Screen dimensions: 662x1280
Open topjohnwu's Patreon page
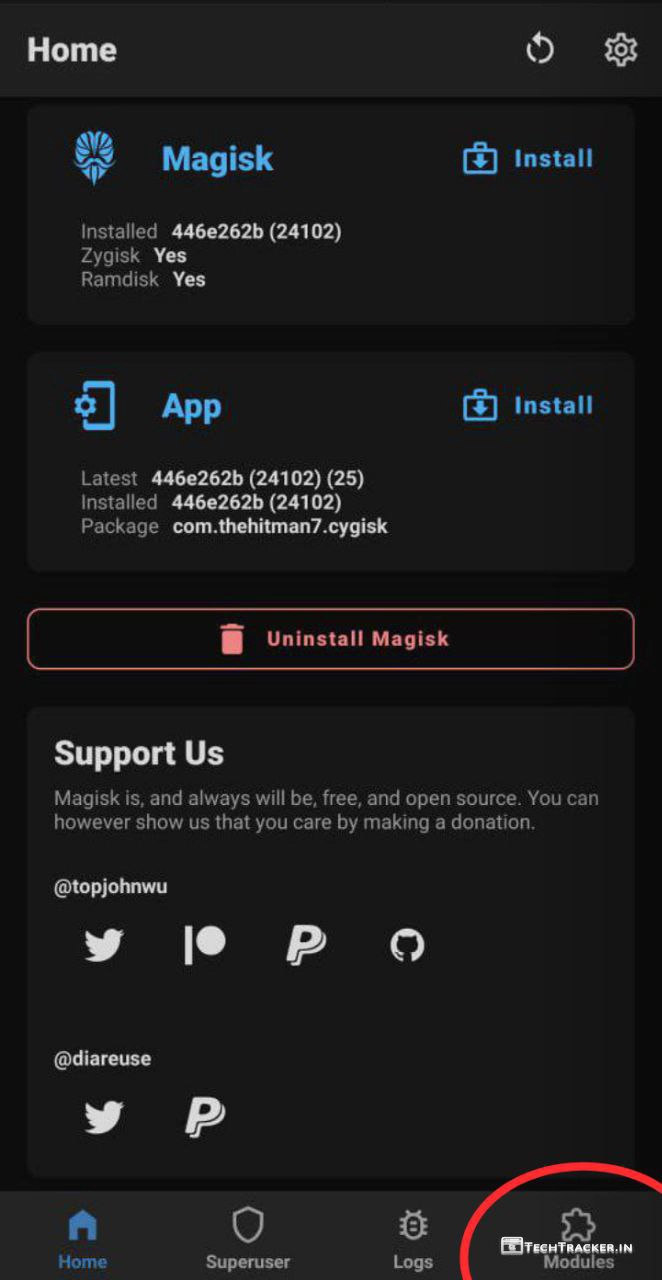coord(205,944)
